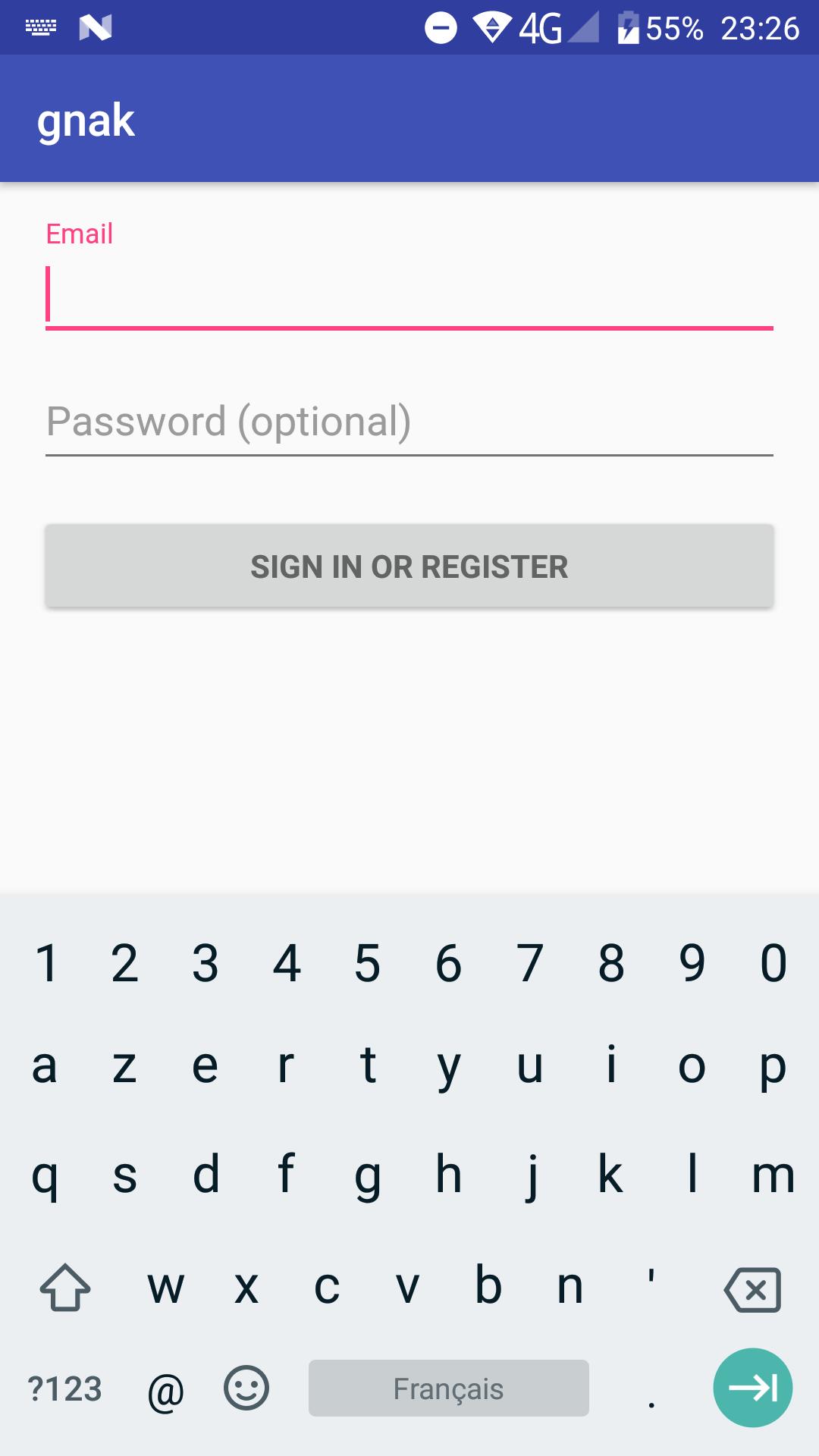Tap the Sign In or Register button
The height and width of the screenshot is (1456, 819).
[x=409, y=566]
